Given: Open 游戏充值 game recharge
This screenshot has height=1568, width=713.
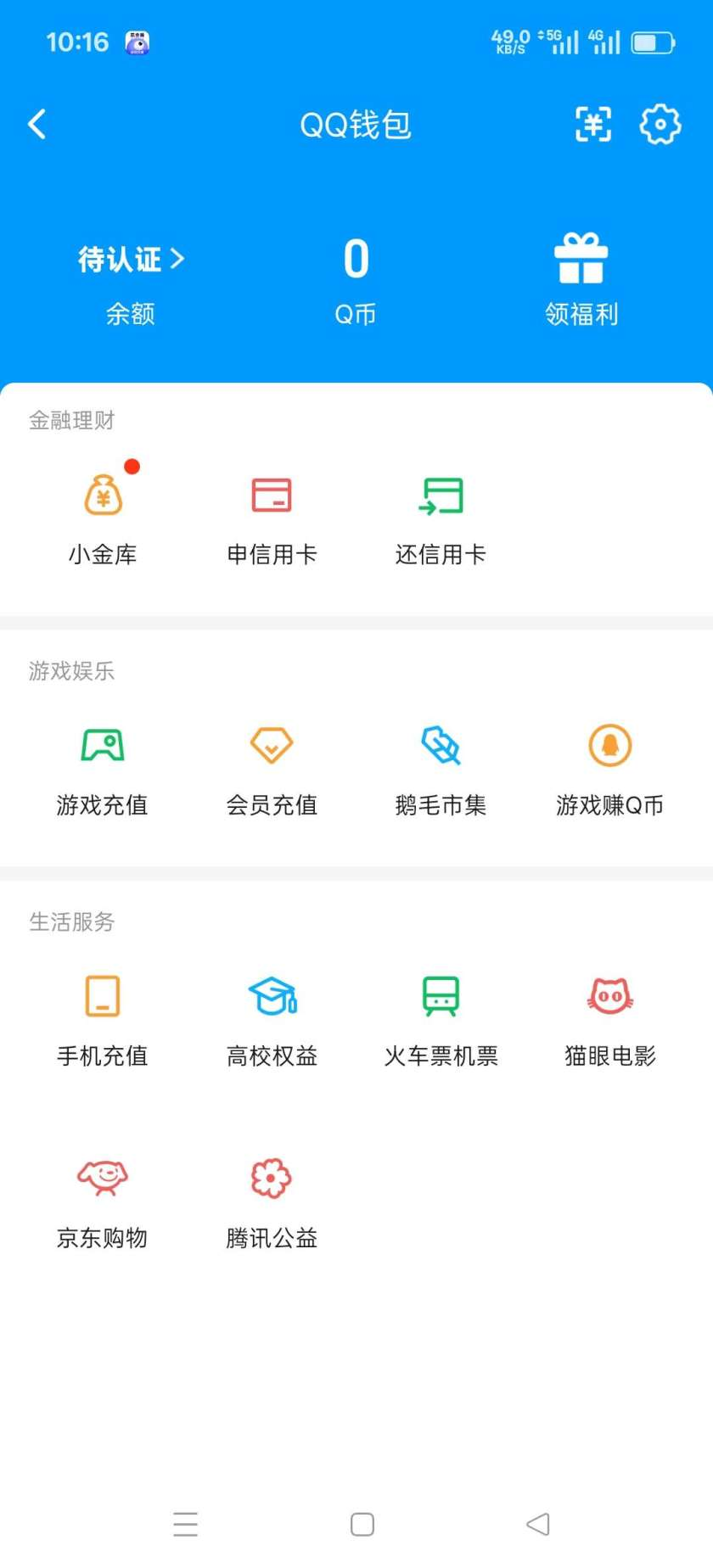Looking at the screenshot, I should (102, 764).
